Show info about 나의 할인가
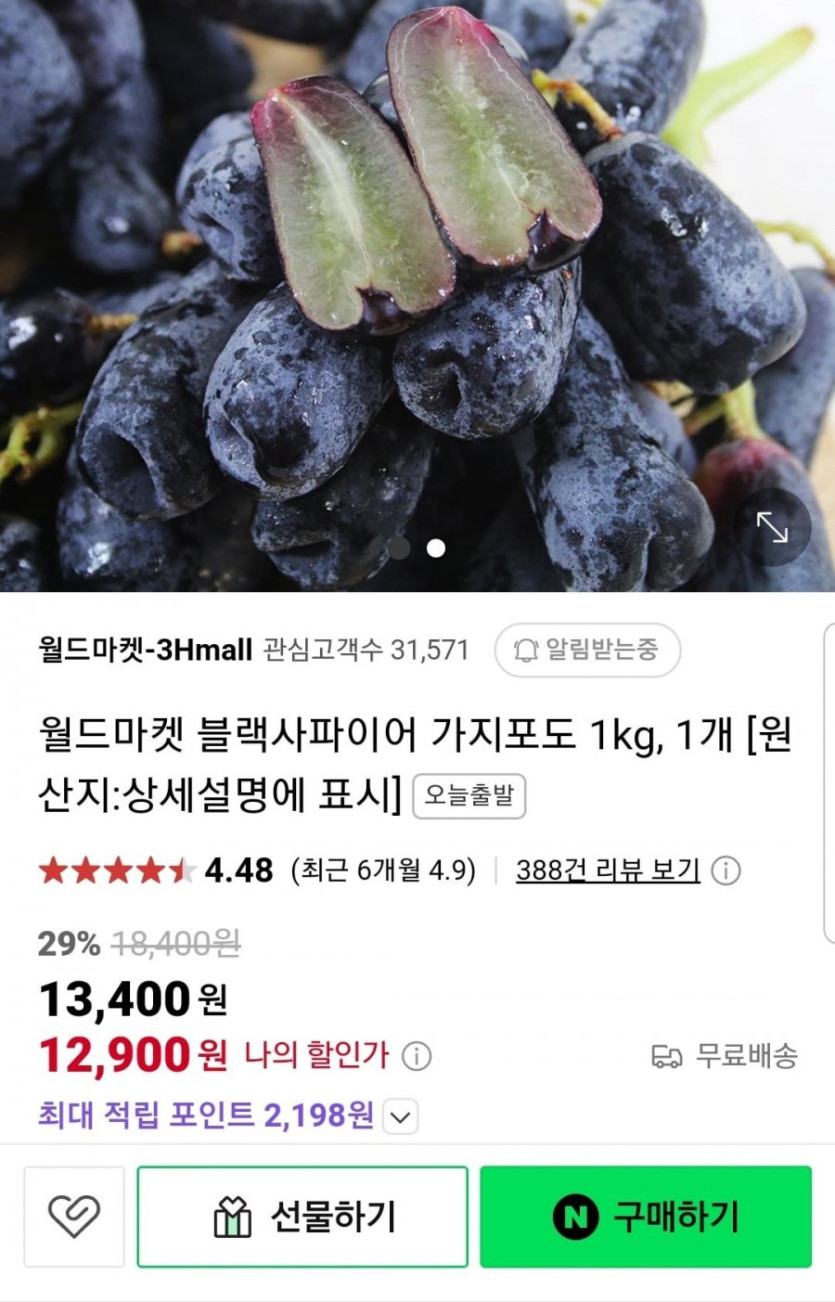The image size is (835, 1302). pos(417,1056)
